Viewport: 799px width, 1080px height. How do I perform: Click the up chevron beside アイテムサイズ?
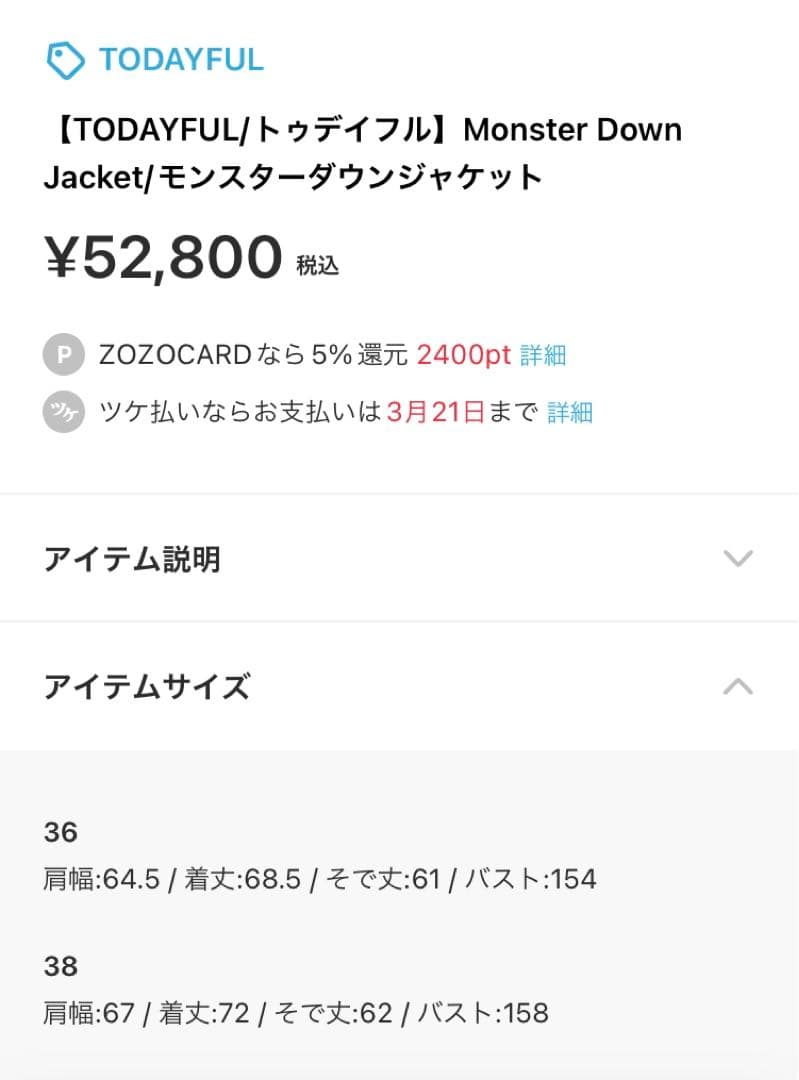pos(738,686)
